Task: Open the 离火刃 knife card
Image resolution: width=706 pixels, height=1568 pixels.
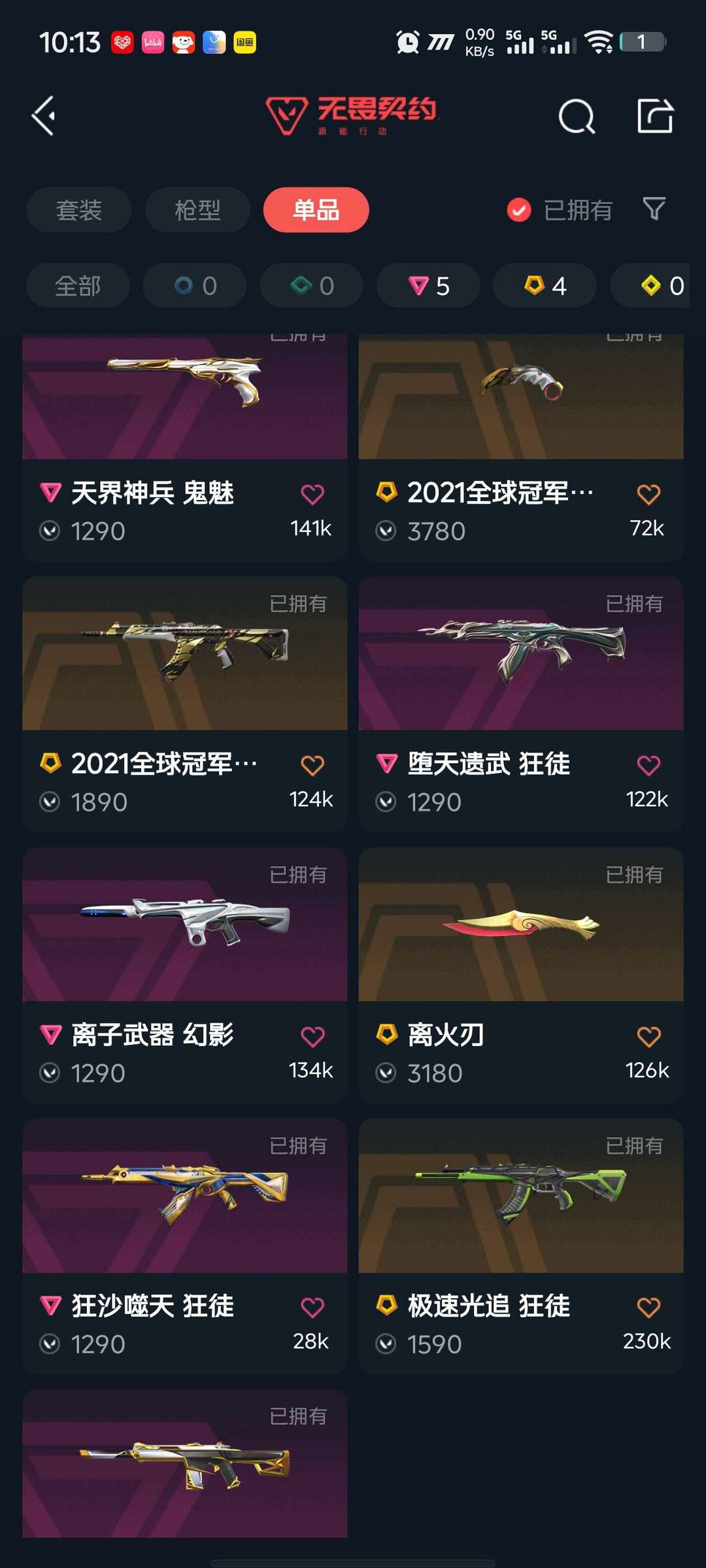Action: pyautogui.click(x=521, y=975)
